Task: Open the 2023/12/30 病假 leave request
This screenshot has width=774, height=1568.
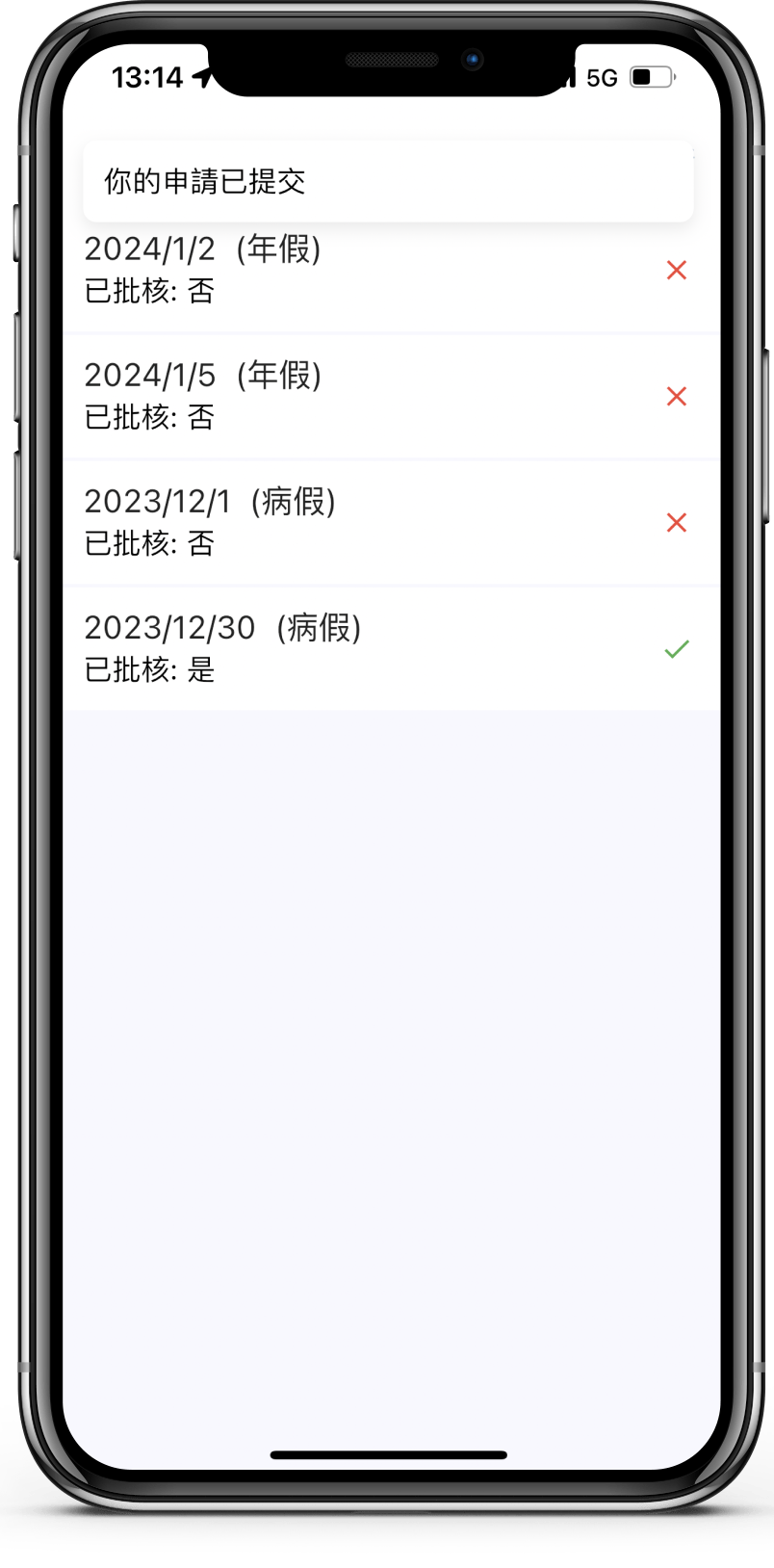Action: 366,648
